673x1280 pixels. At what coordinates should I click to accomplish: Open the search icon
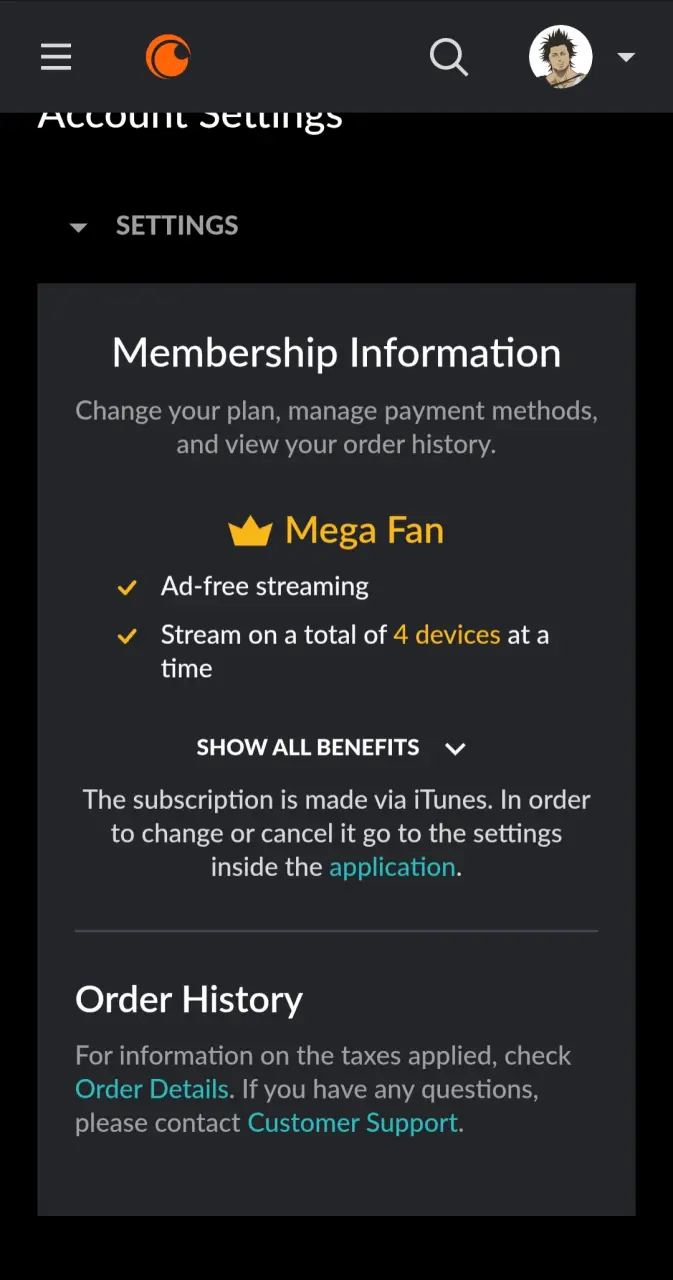449,57
